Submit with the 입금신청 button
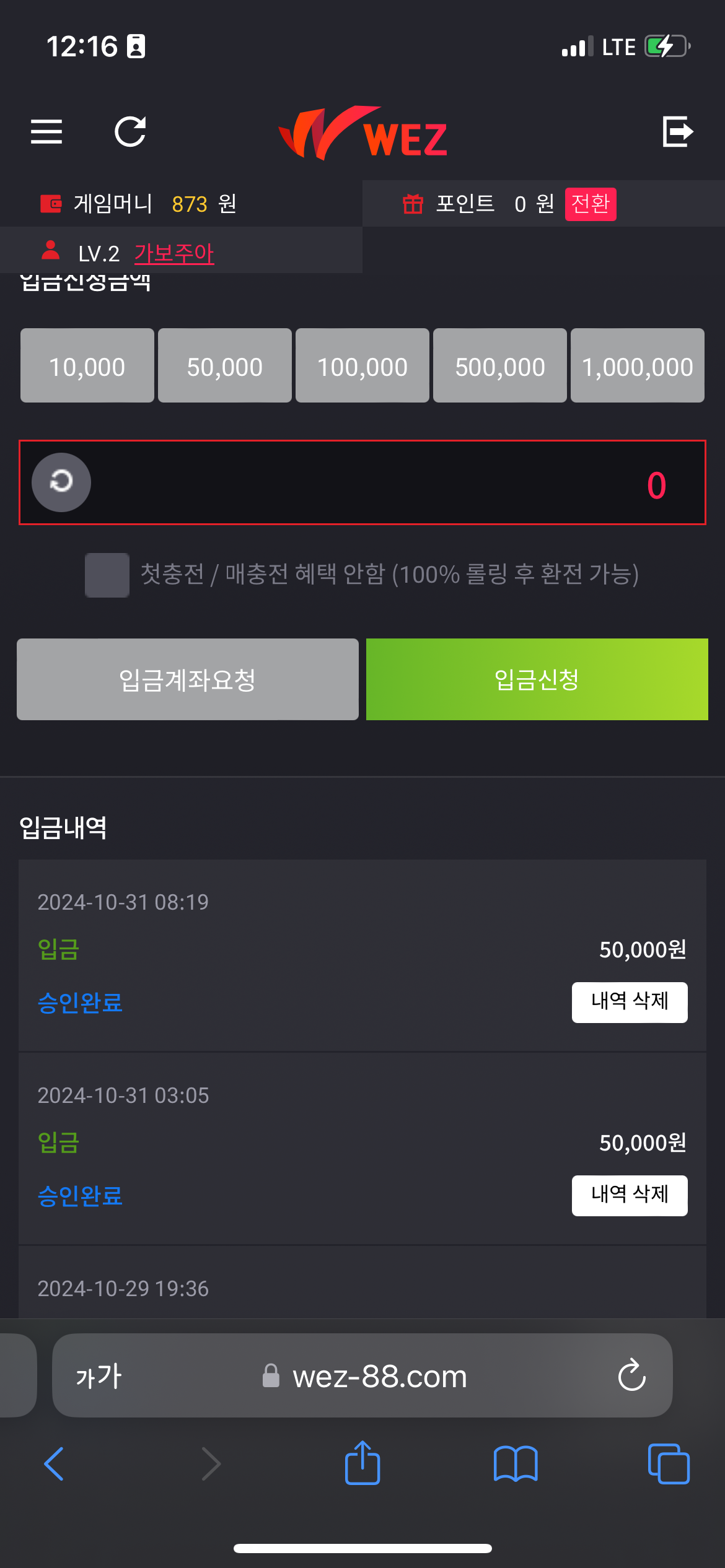The width and height of the screenshot is (725, 1568). coord(537,679)
